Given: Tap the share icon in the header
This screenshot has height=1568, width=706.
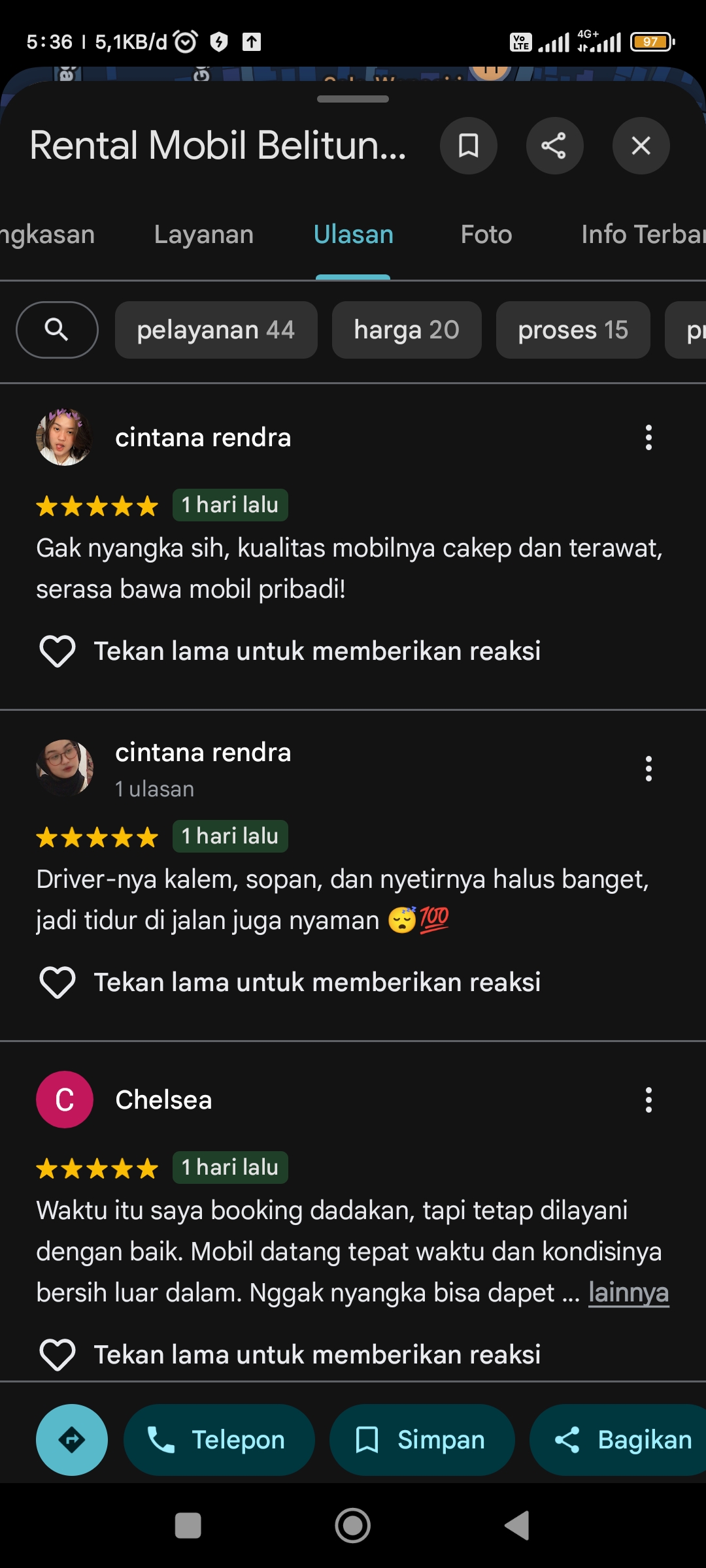Looking at the screenshot, I should click(x=554, y=146).
